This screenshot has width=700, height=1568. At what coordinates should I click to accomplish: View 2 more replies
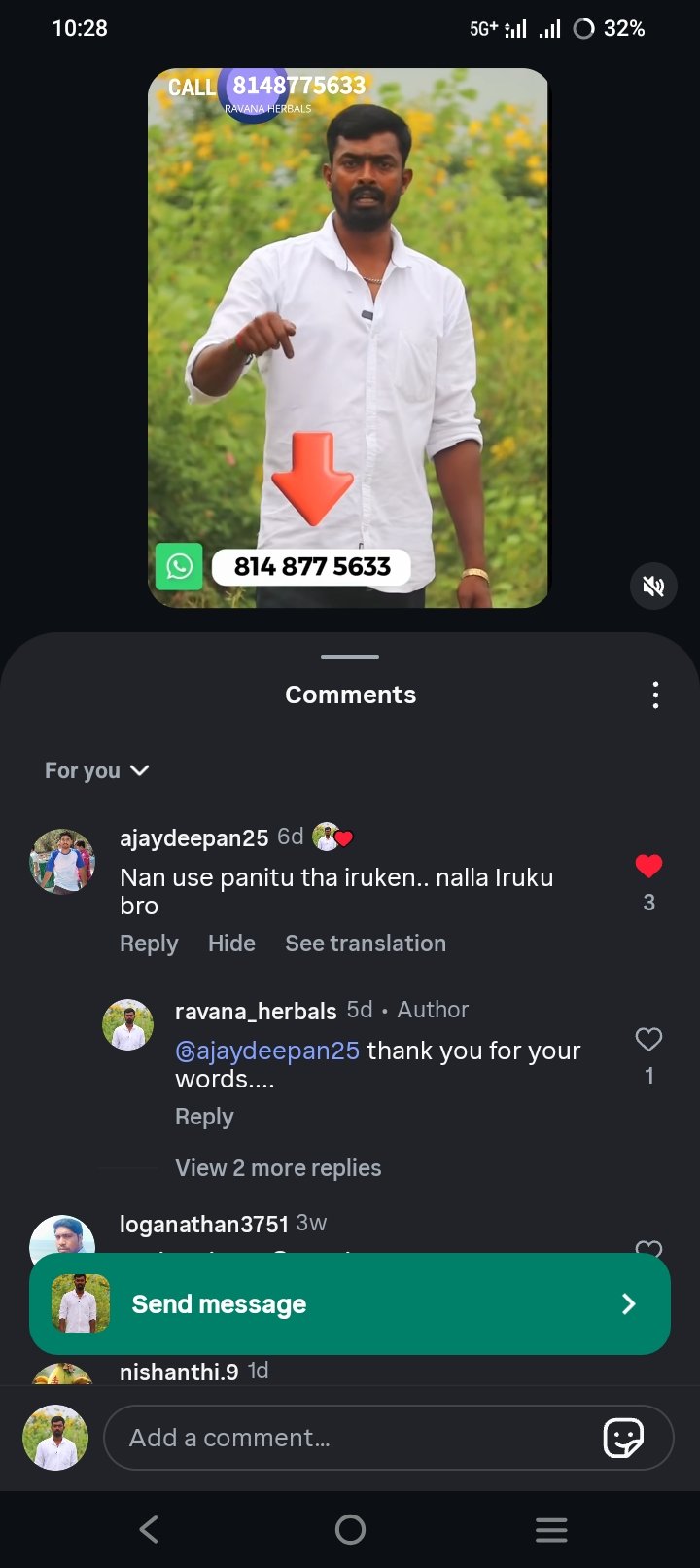point(278,1168)
